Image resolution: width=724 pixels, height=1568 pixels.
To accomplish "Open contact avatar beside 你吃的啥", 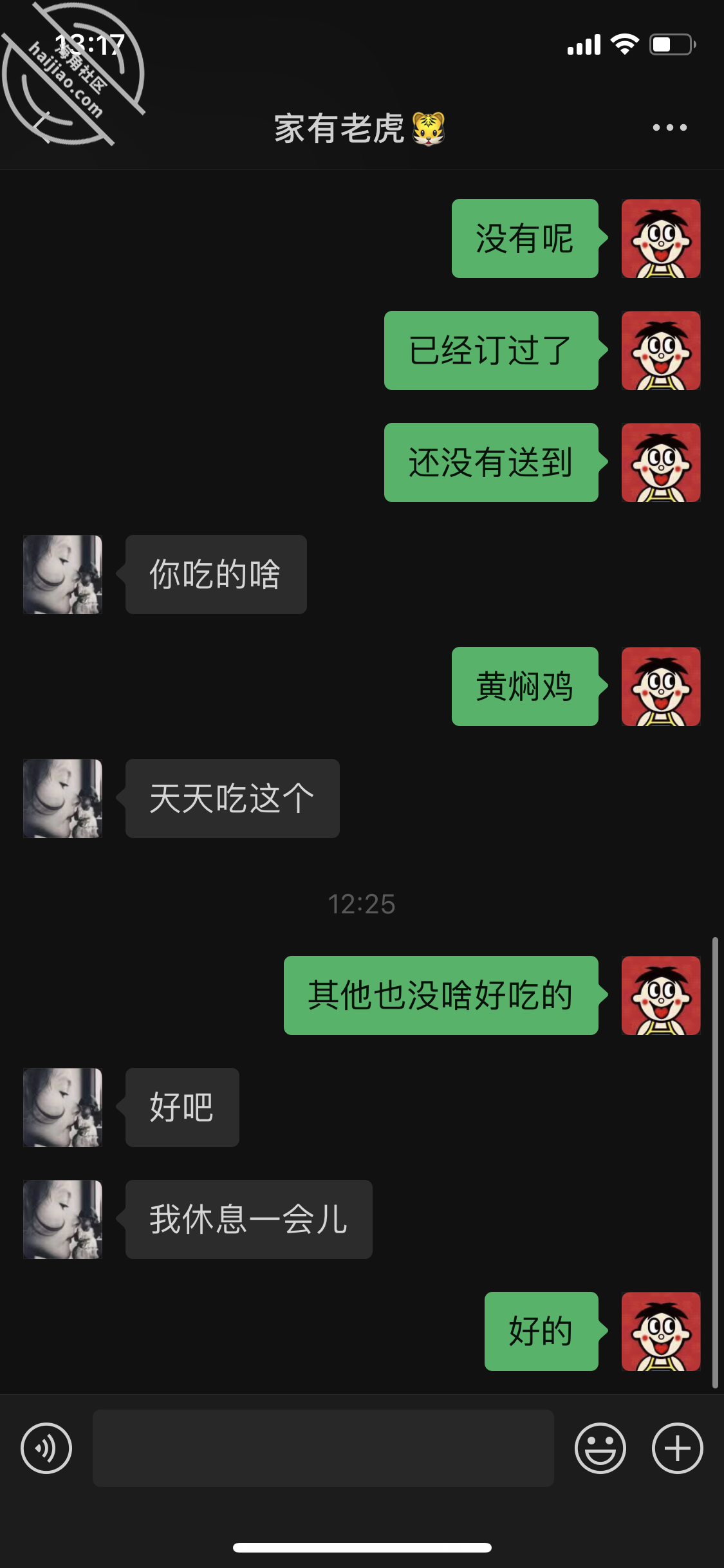I will 62,574.
